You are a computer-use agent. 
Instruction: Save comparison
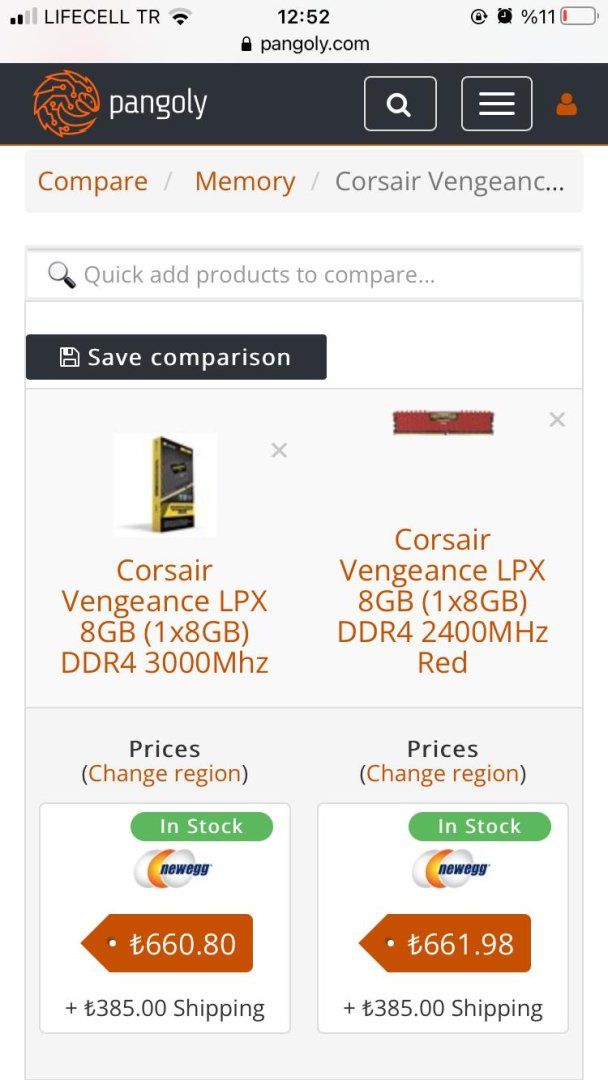coord(176,357)
